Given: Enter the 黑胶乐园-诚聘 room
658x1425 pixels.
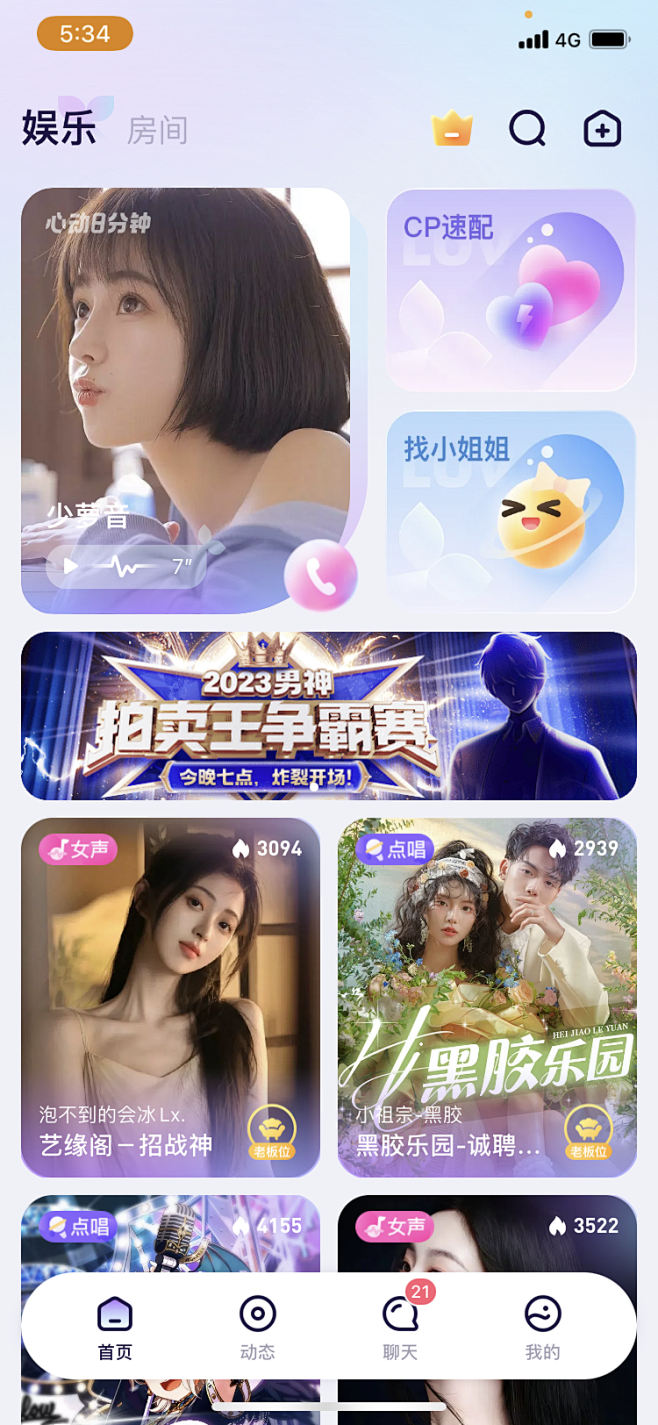Looking at the screenshot, I should (487, 997).
